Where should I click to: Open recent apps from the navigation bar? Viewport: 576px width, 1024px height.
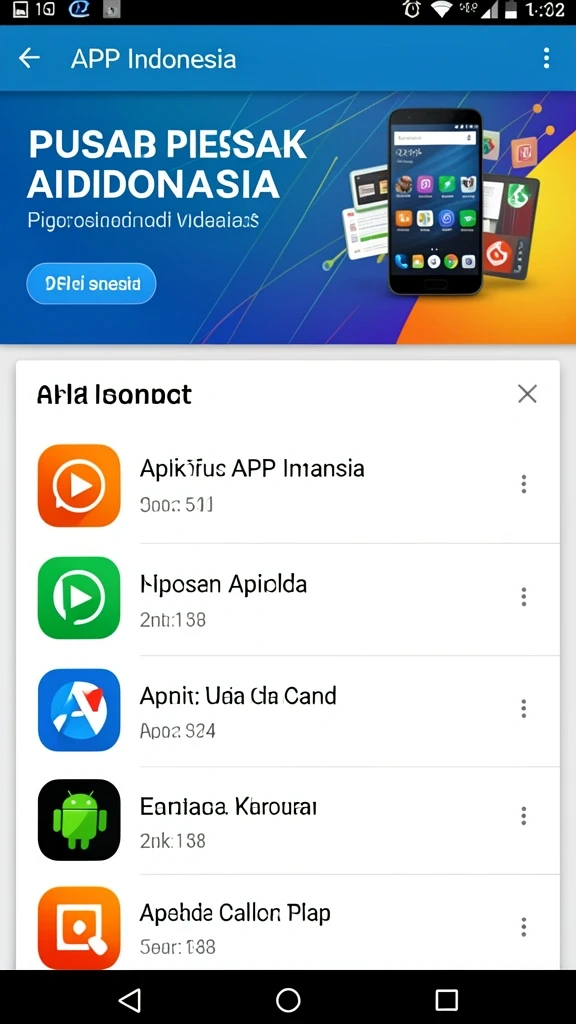447,999
